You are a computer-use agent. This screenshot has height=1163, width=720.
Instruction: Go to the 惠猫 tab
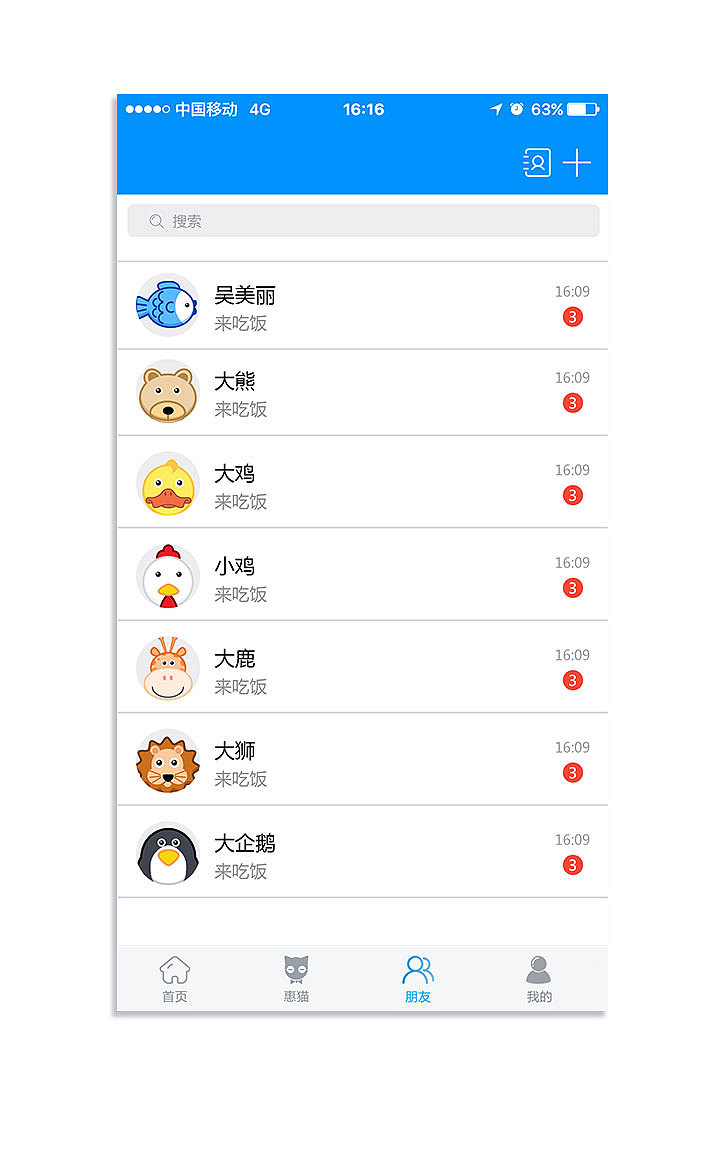296,979
